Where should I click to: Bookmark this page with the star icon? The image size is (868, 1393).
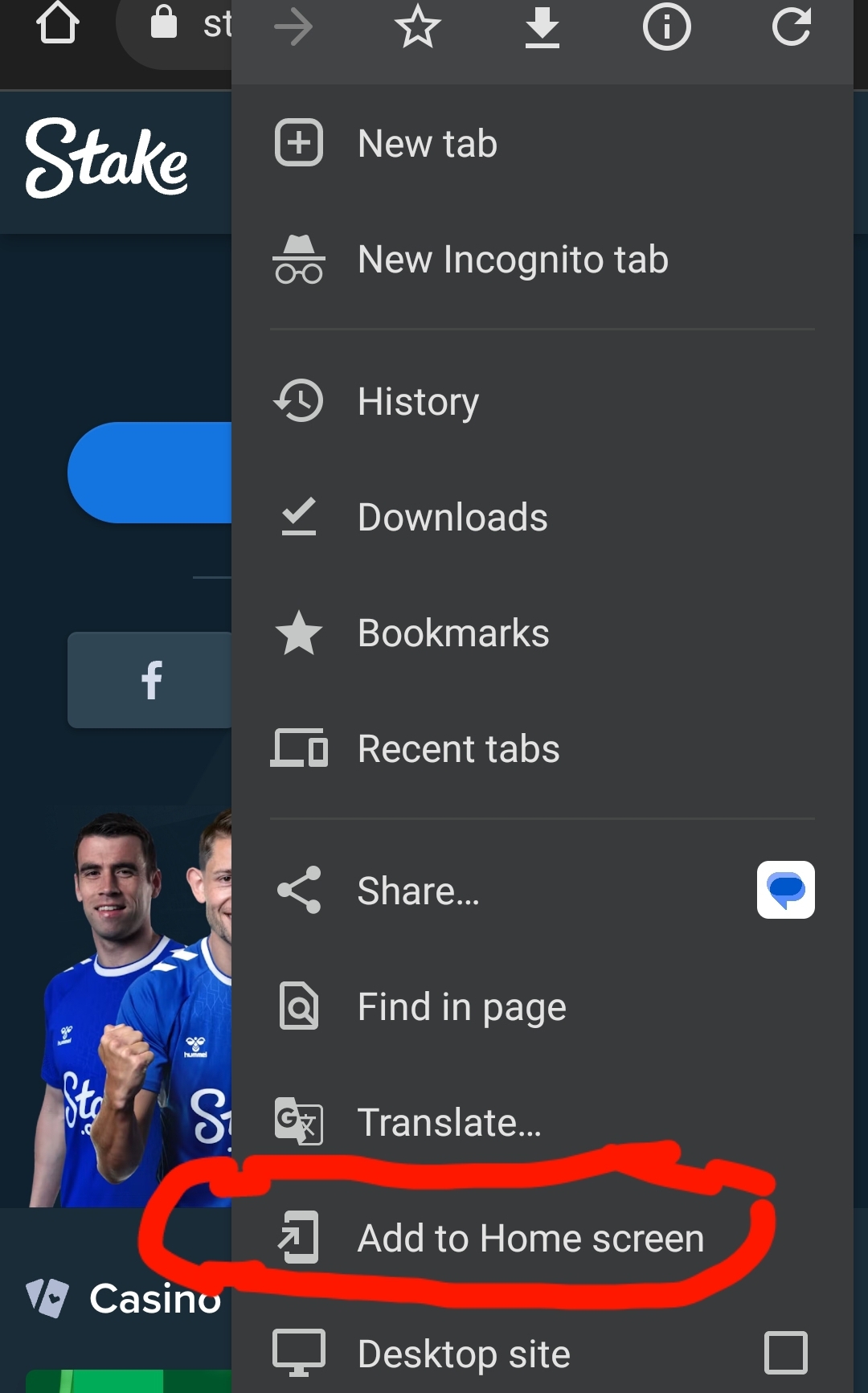[418, 27]
